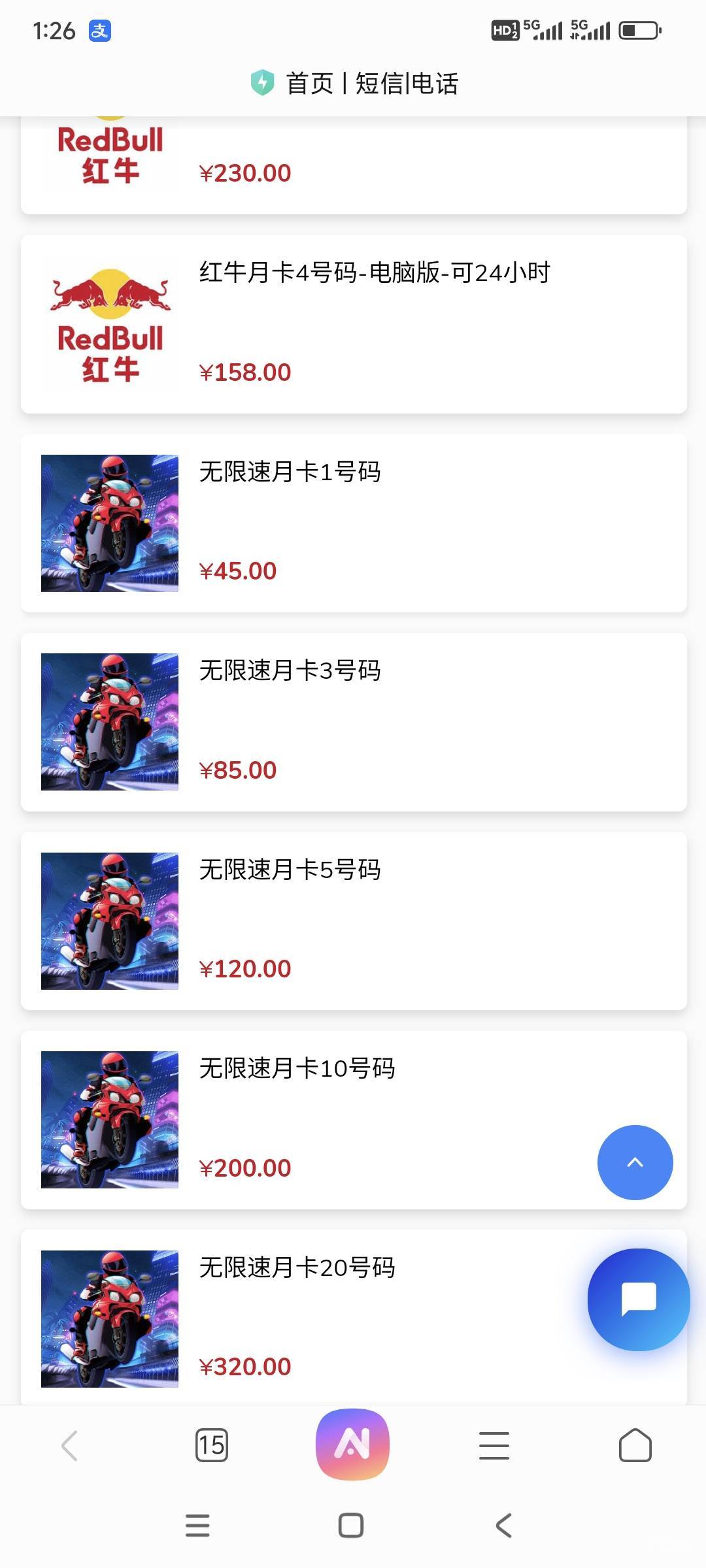The image size is (706, 1568).
Task: Open the browser menu
Action: [494, 1445]
